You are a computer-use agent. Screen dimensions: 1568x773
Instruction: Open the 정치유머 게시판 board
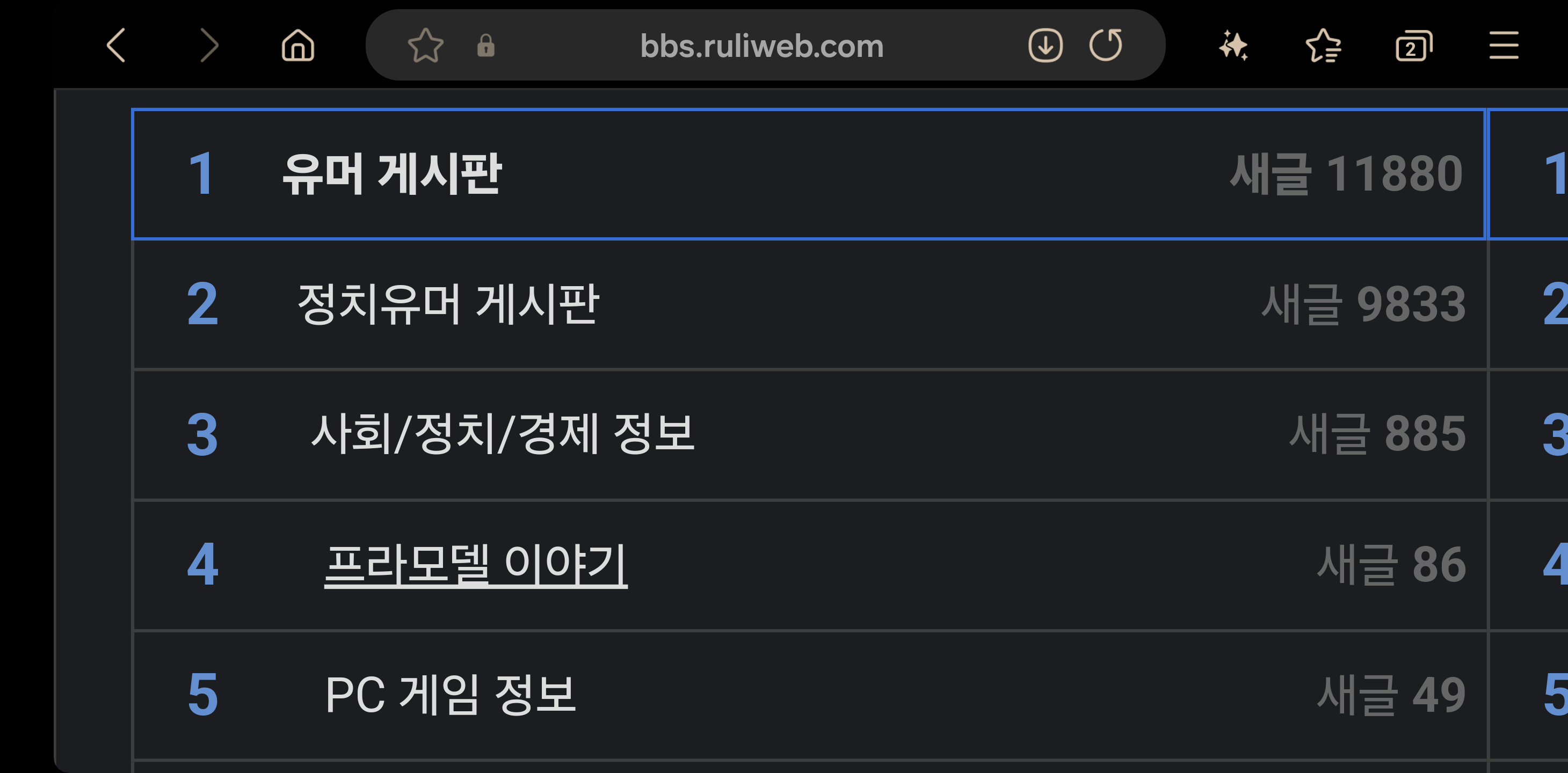[448, 304]
